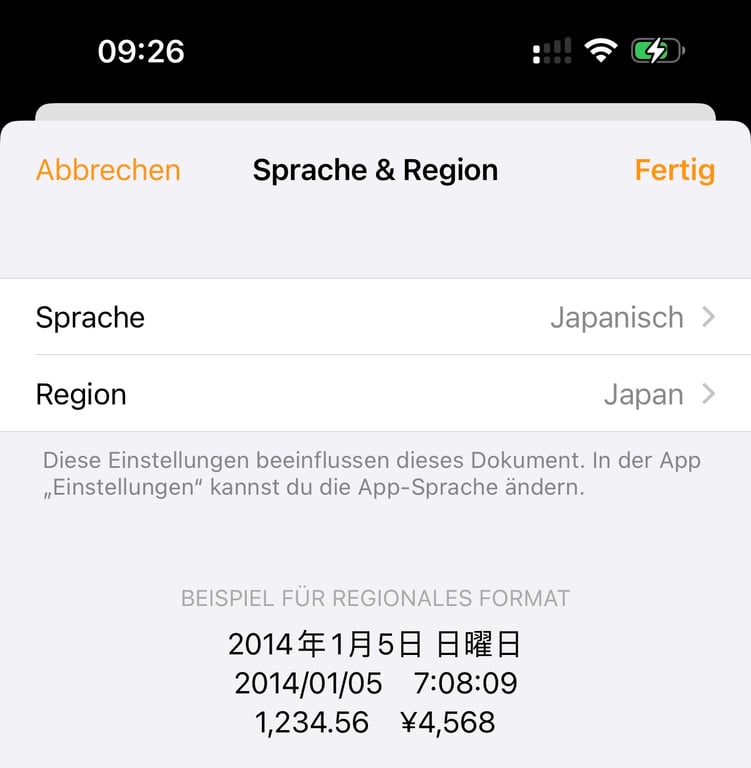The image size is (751, 768).
Task: Open the Region row showing Japan
Action: (375, 394)
